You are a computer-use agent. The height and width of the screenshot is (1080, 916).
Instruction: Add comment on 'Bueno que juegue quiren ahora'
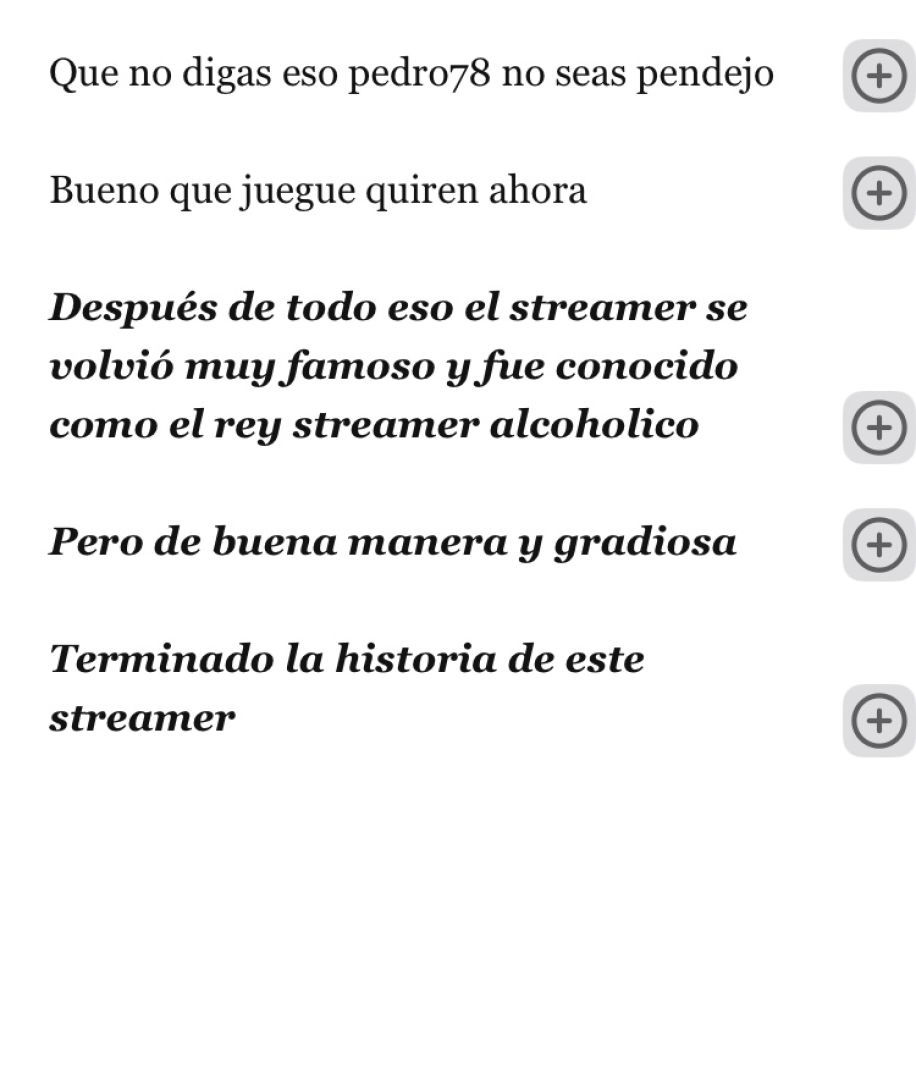878,192
